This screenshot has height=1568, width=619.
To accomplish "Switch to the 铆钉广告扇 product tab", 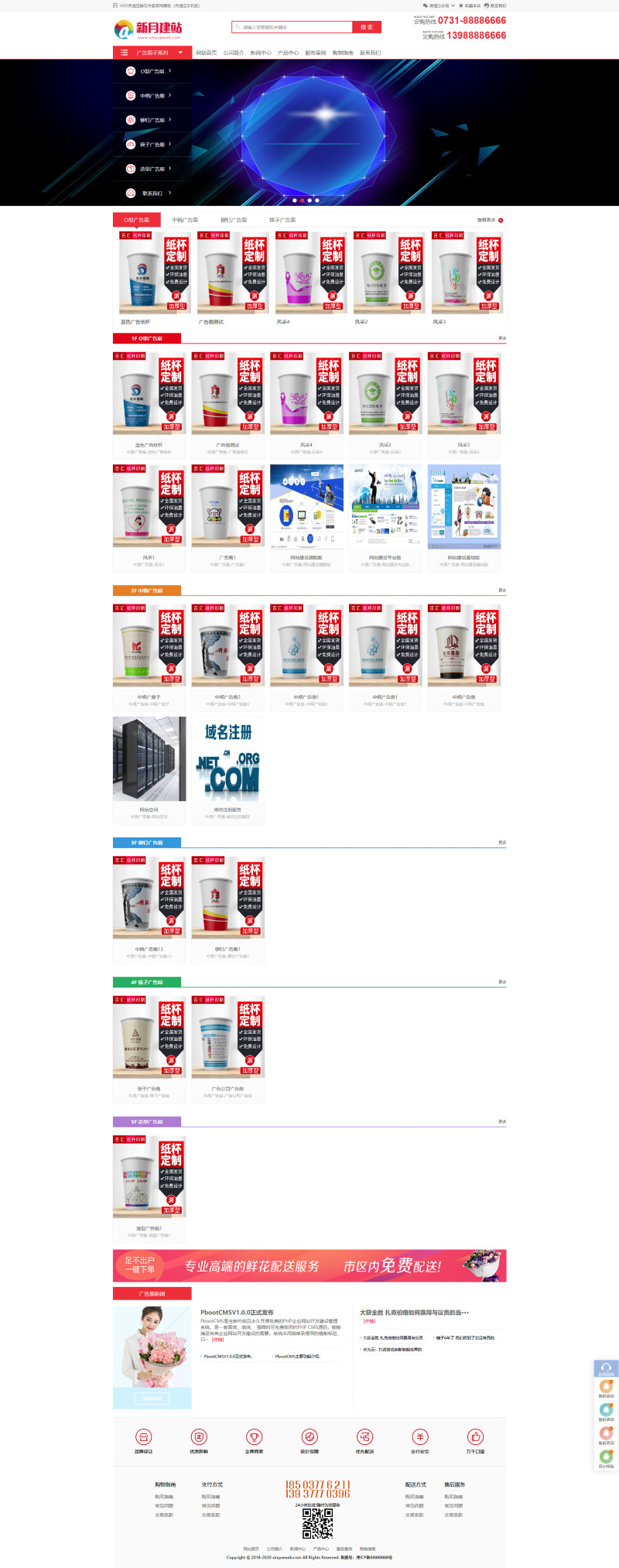I will pyautogui.click(x=234, y=220).
